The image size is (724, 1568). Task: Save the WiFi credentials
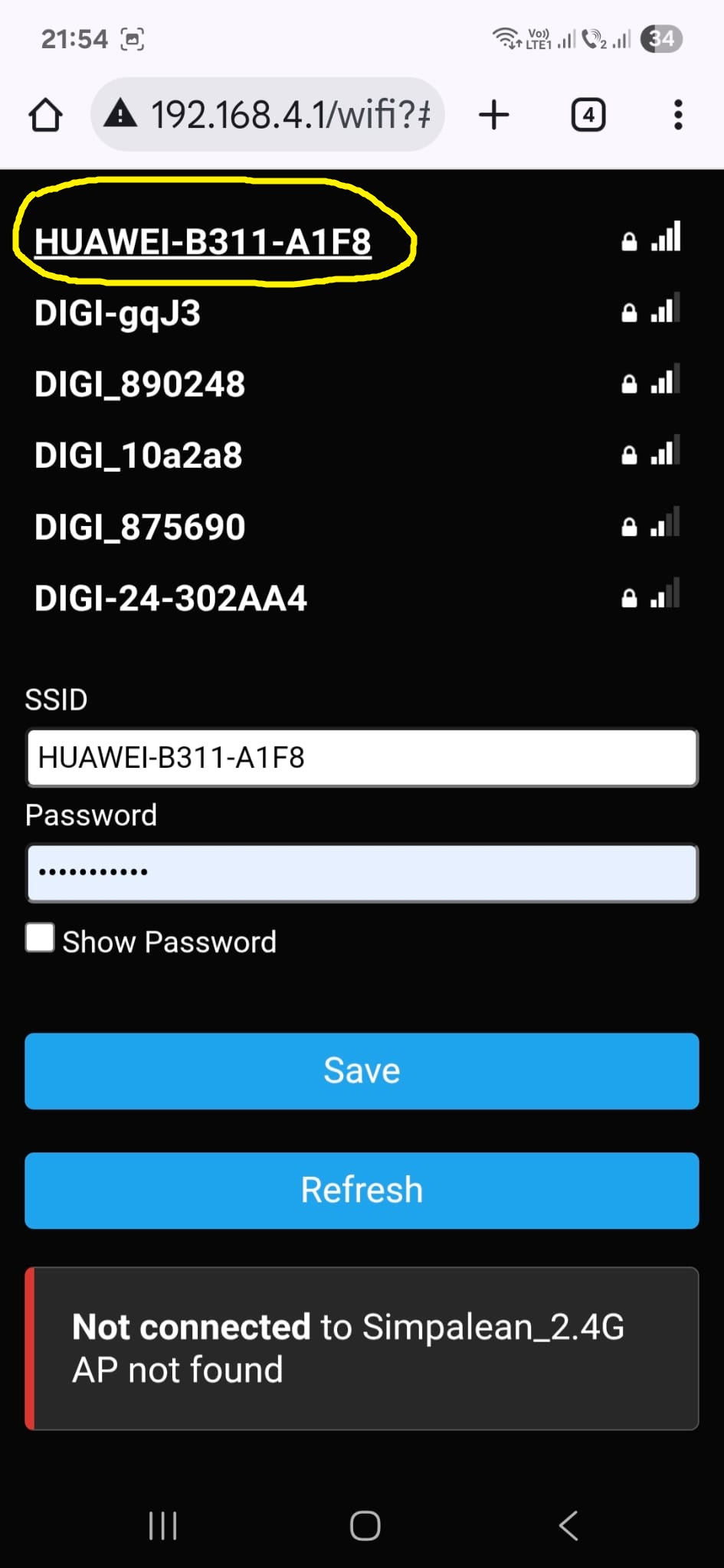coord(362,1071)
